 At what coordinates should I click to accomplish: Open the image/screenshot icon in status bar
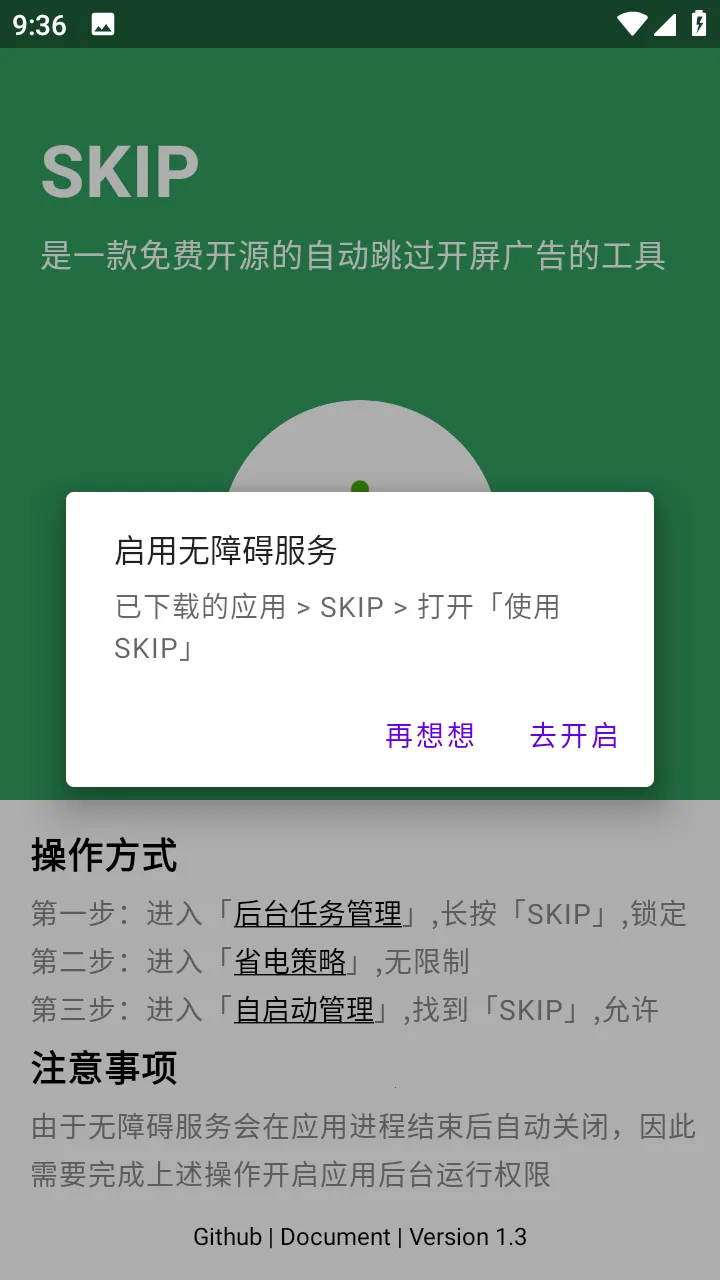click(x=103, y=24)
